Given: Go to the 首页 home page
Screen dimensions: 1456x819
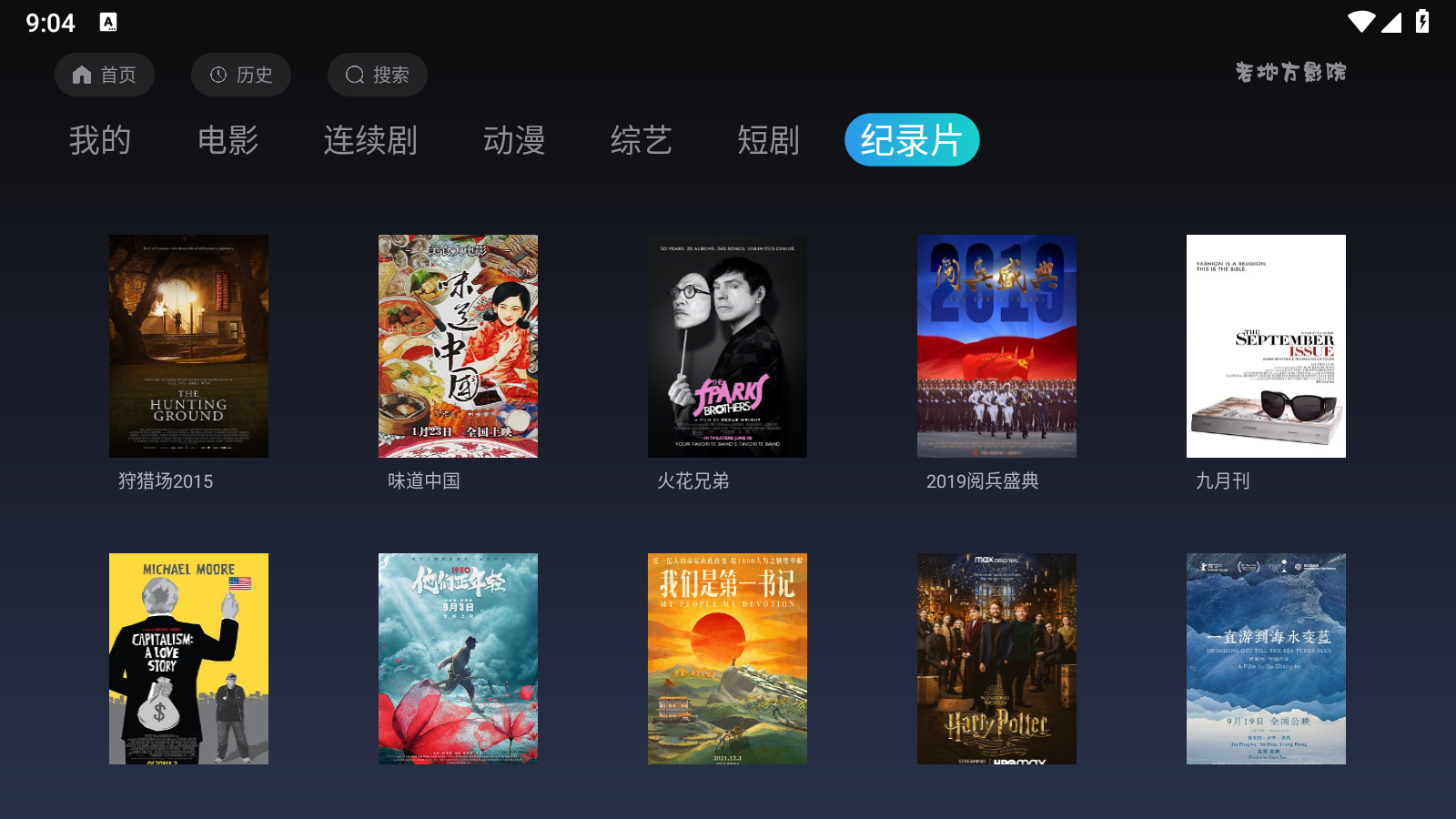Looking at the screenshot, I should 104,75.
